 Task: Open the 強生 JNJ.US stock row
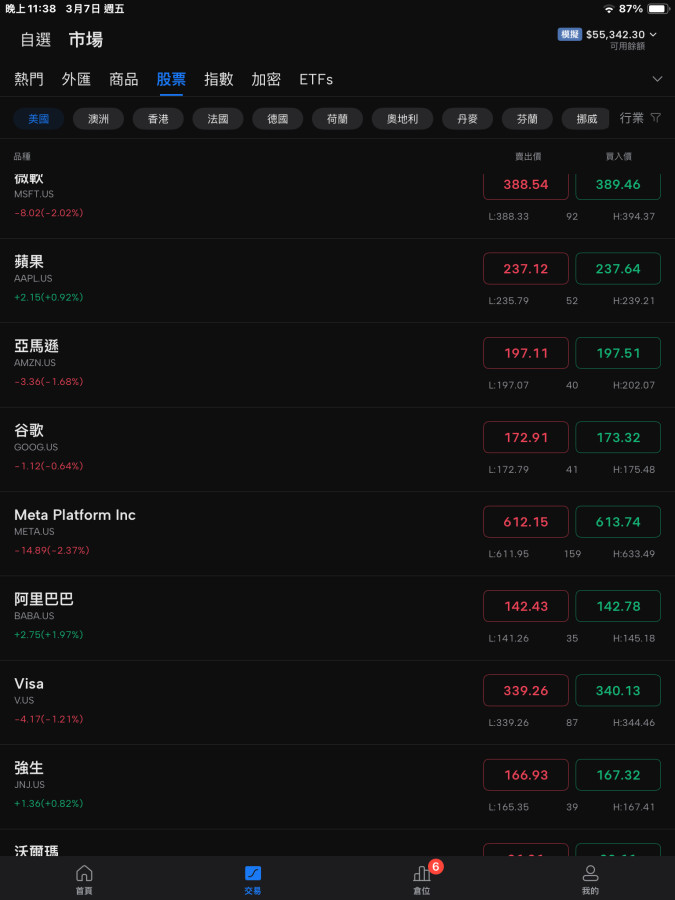point(200,786)
